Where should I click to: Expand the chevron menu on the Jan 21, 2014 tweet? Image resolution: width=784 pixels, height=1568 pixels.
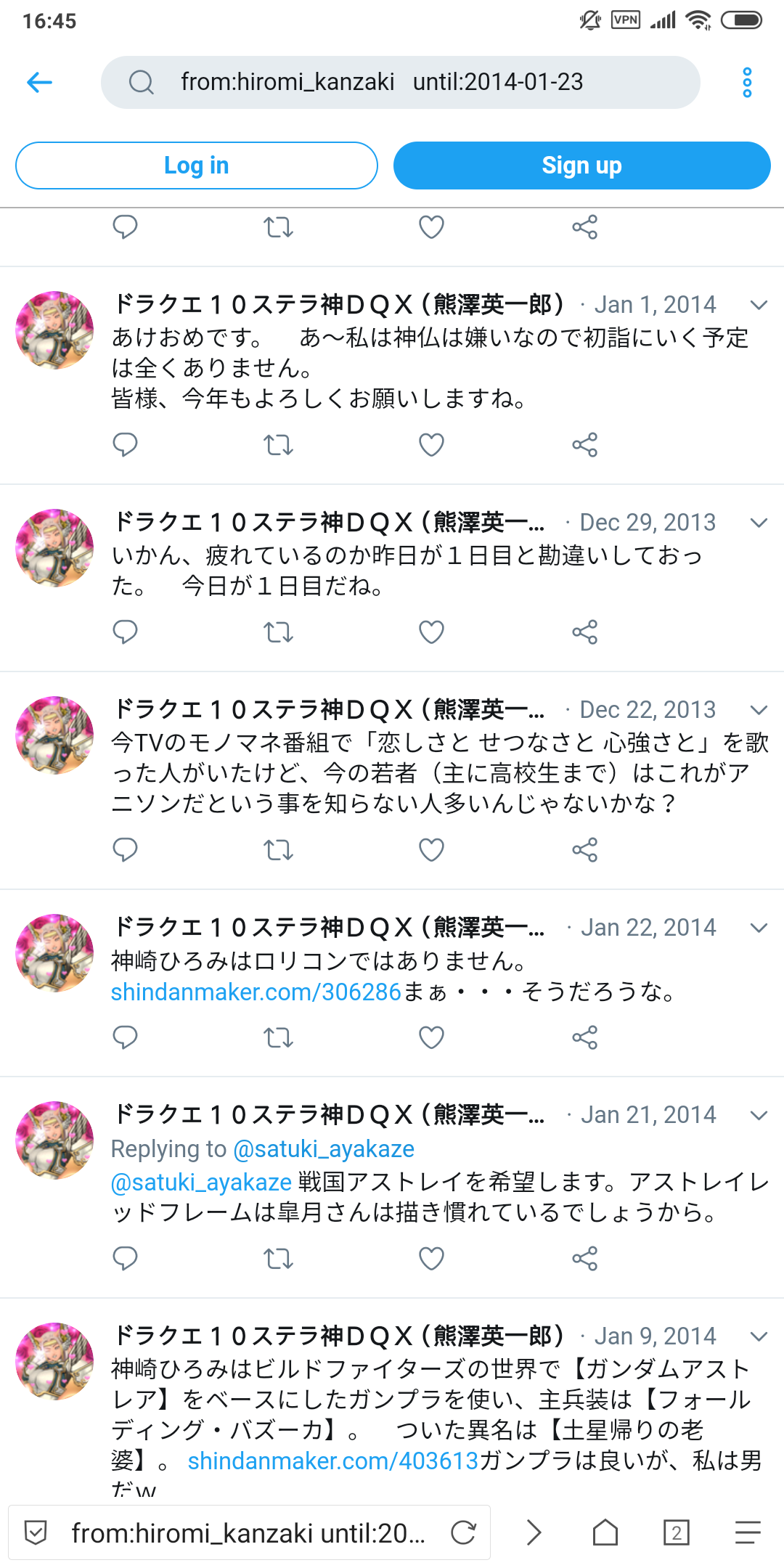[759, 1115]
